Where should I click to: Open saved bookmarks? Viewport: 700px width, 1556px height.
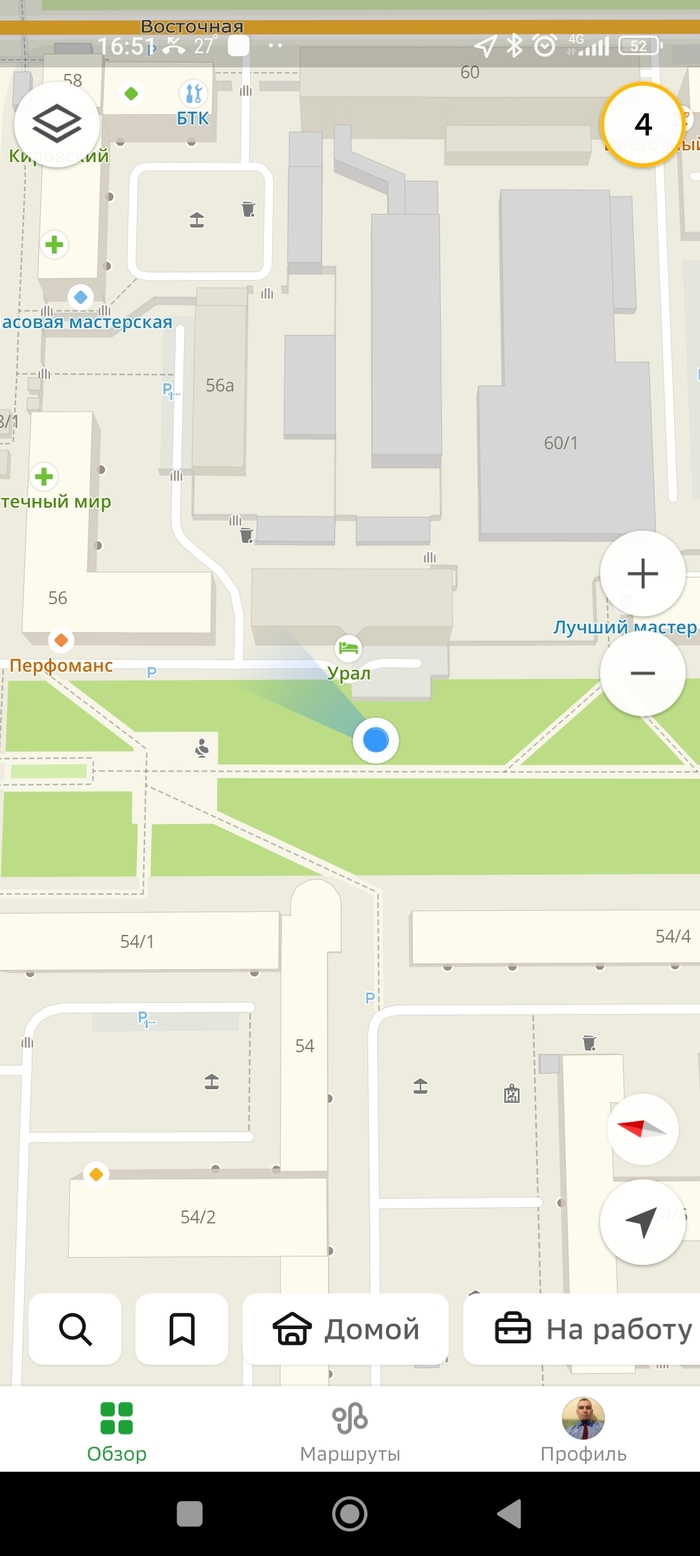(182, 1329)
